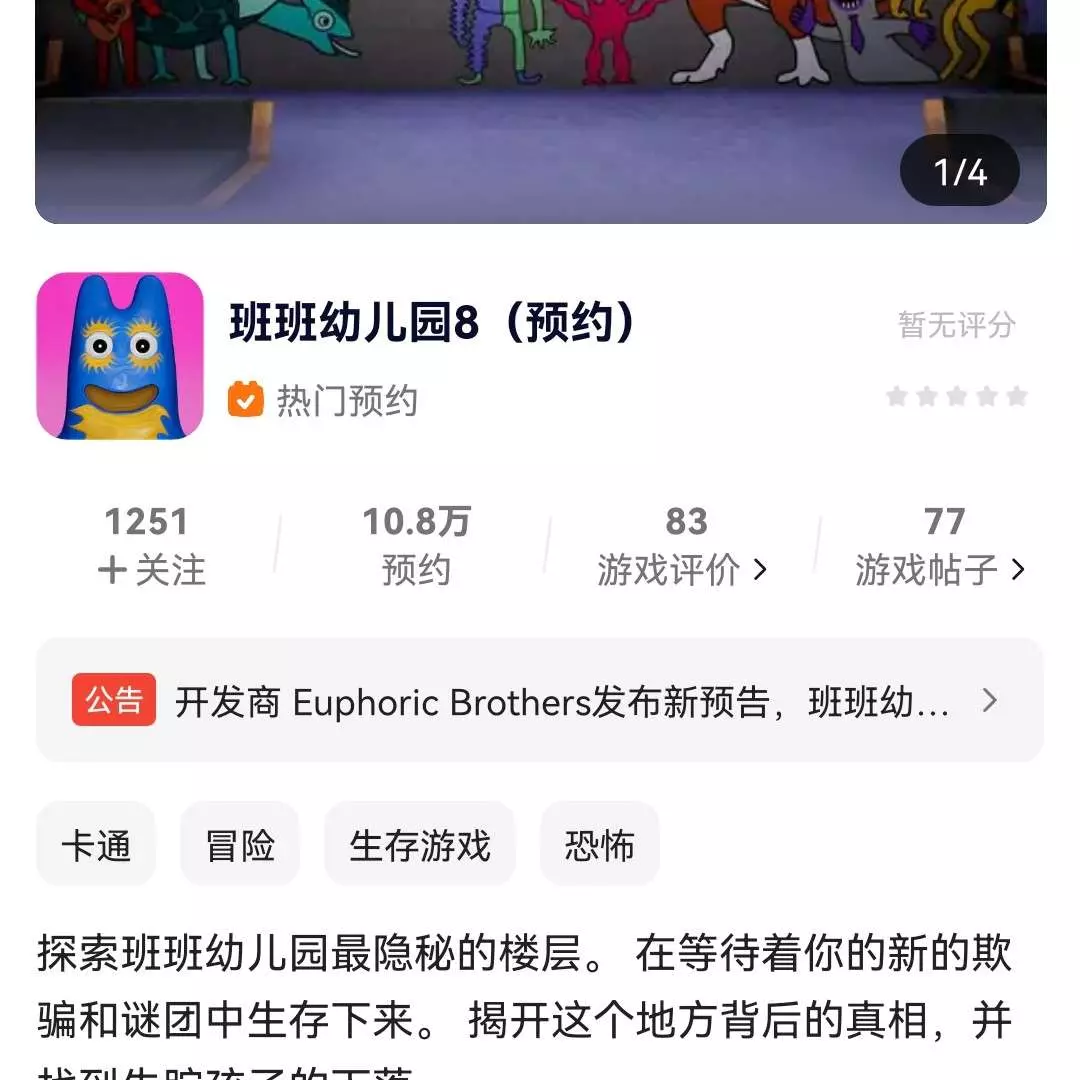Select the 生存游戏 tag chip
Image resolution: width=1080 pixels, height=1080 pixels.
pos(420,845)
